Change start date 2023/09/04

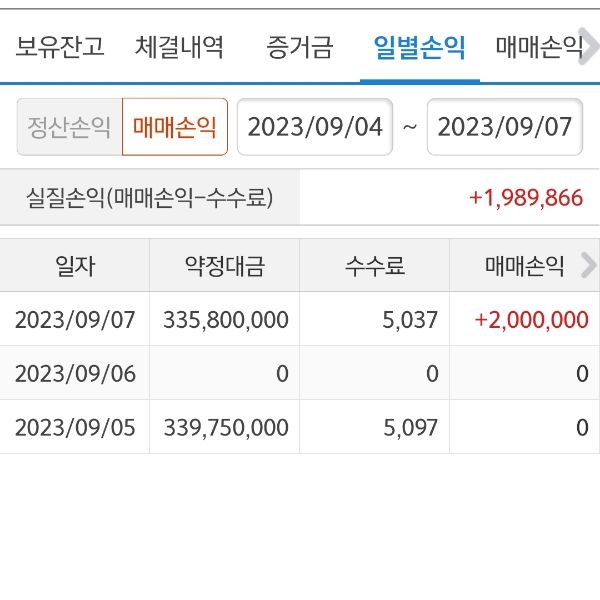(x=315, y=127)
